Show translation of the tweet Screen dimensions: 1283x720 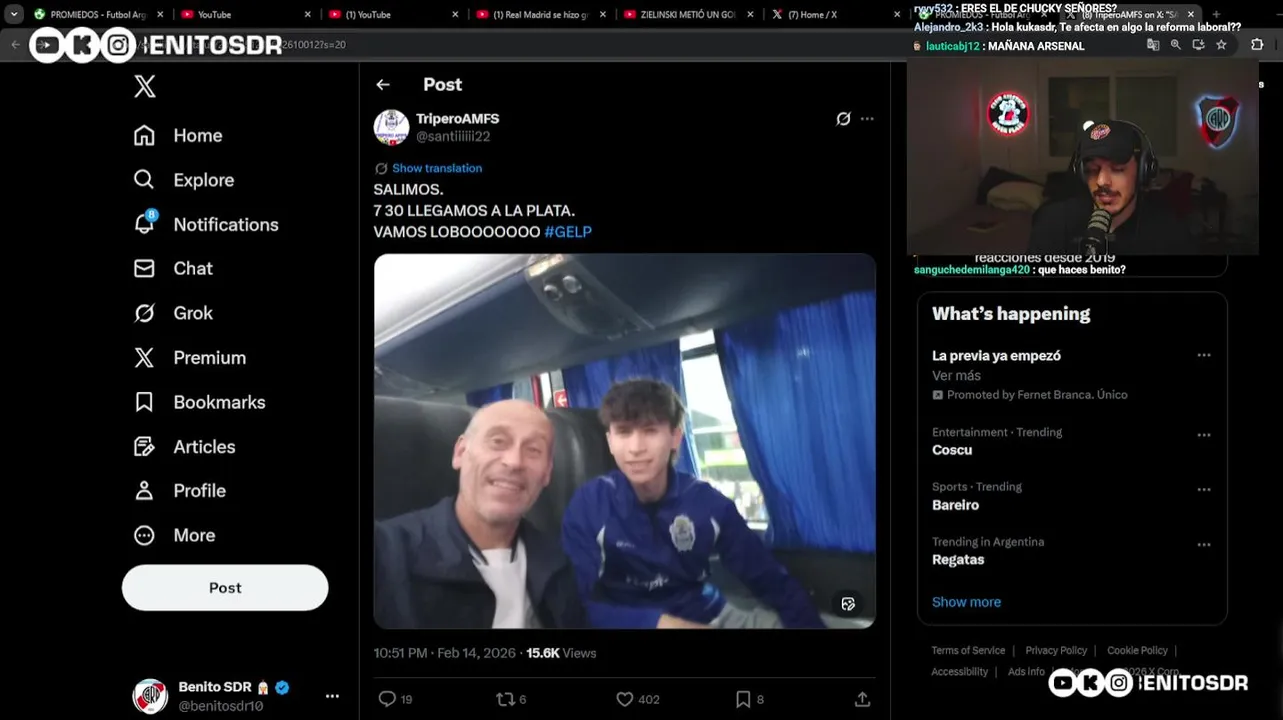(x=436, y=168)
